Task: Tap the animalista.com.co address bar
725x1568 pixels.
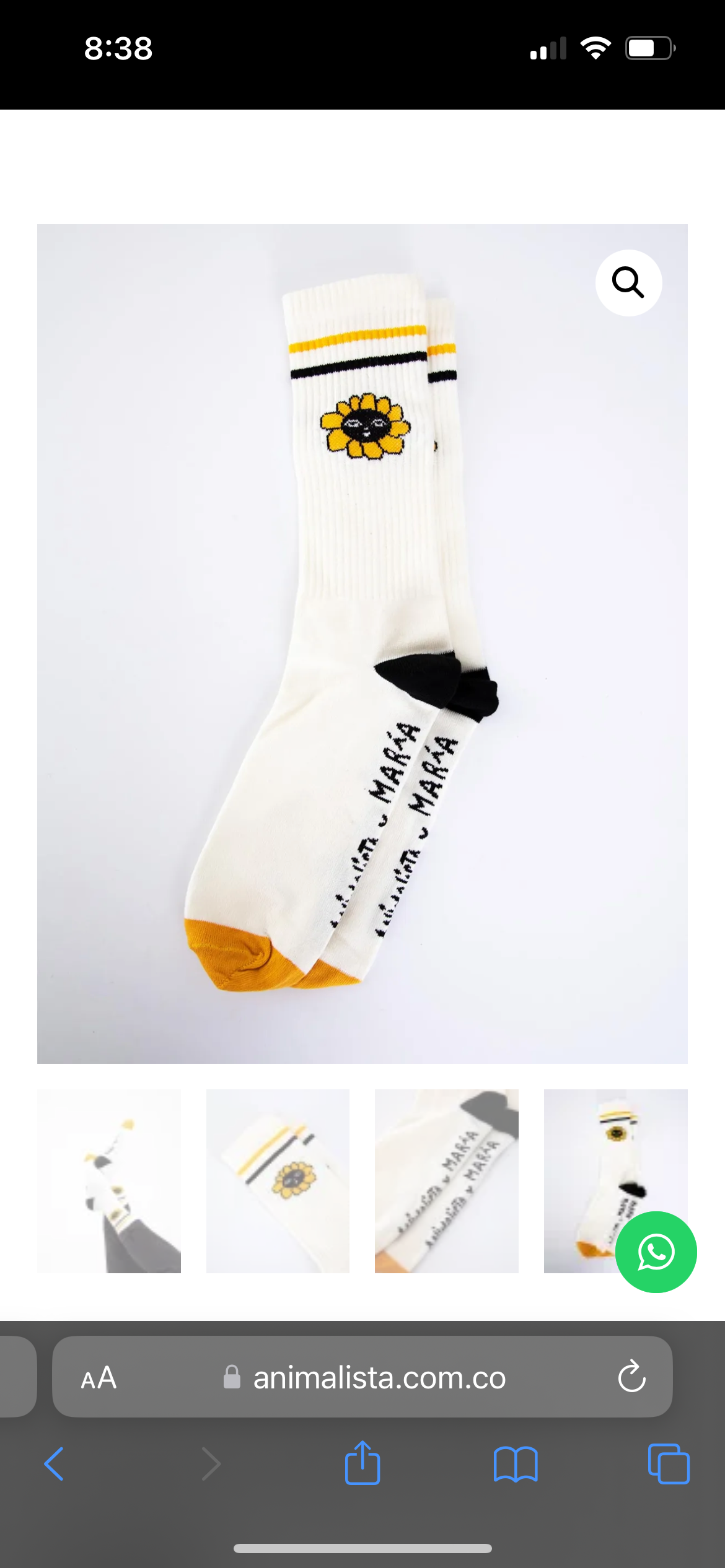Action: coord(379,1378)
